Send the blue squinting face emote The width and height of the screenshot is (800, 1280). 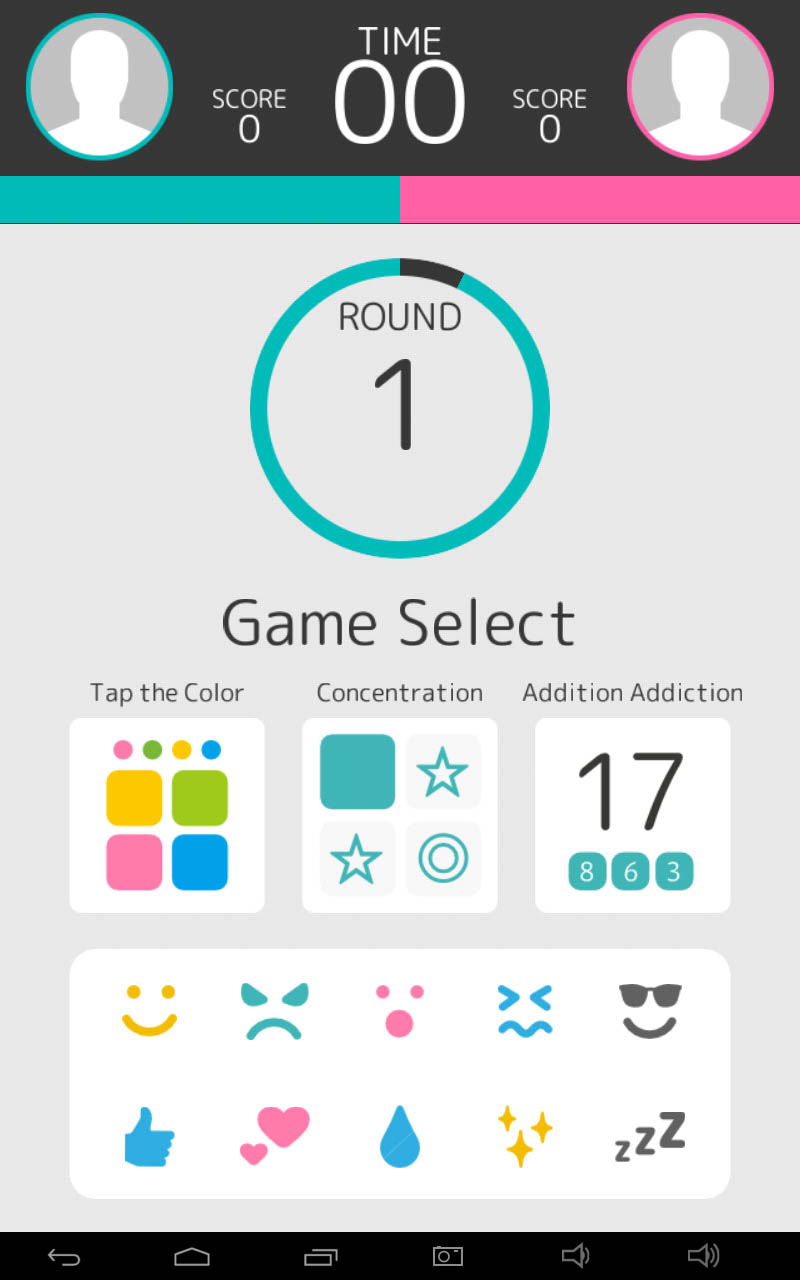click(x=524, y=1010)
